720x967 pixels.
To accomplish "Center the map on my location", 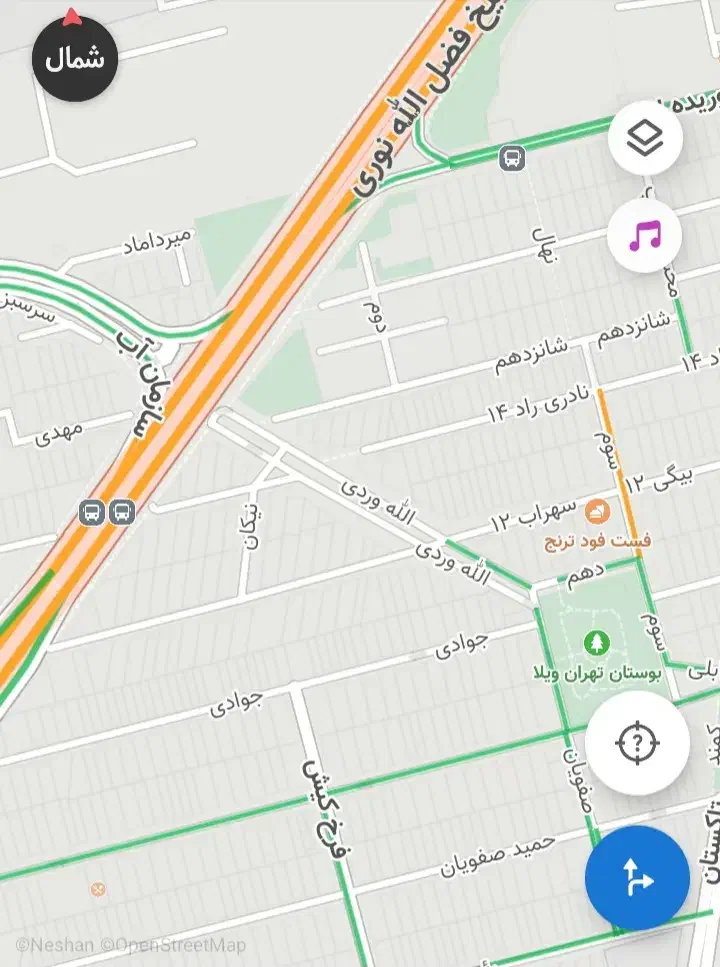I will pyautogui.click(x=637, y=744).
